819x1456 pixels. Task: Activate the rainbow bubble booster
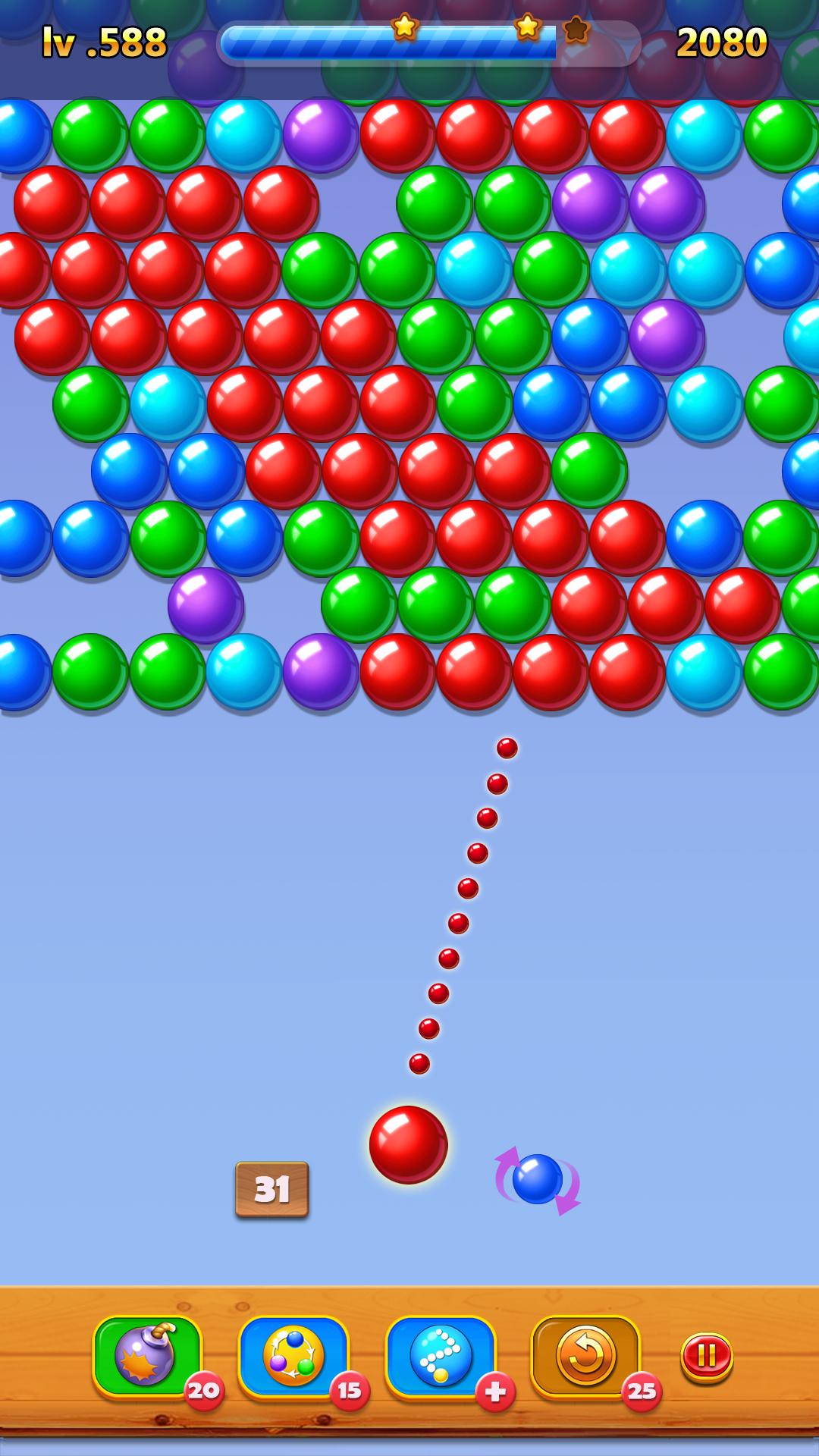pos(293,1357)
